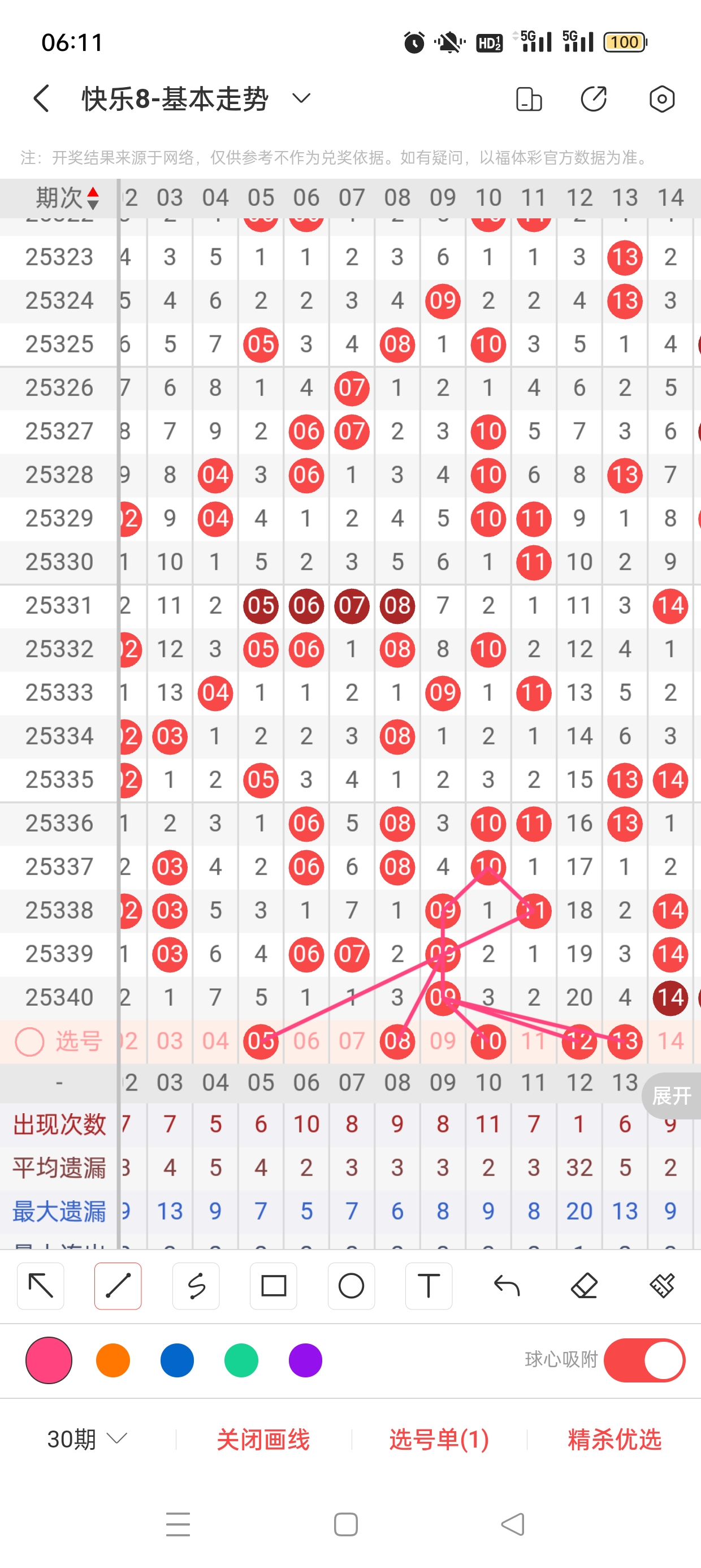This screenshot has height=1568, width=701.
Task: Open the settings hexagon icon
Action: pyautogui.click(x=661, y=98)
